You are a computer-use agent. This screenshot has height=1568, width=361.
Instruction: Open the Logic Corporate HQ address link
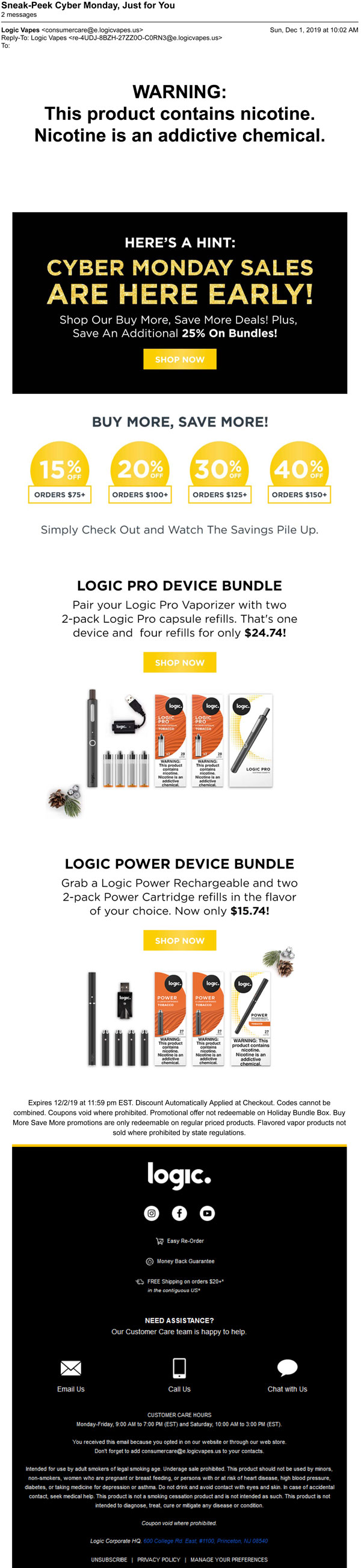(205, 1541)
